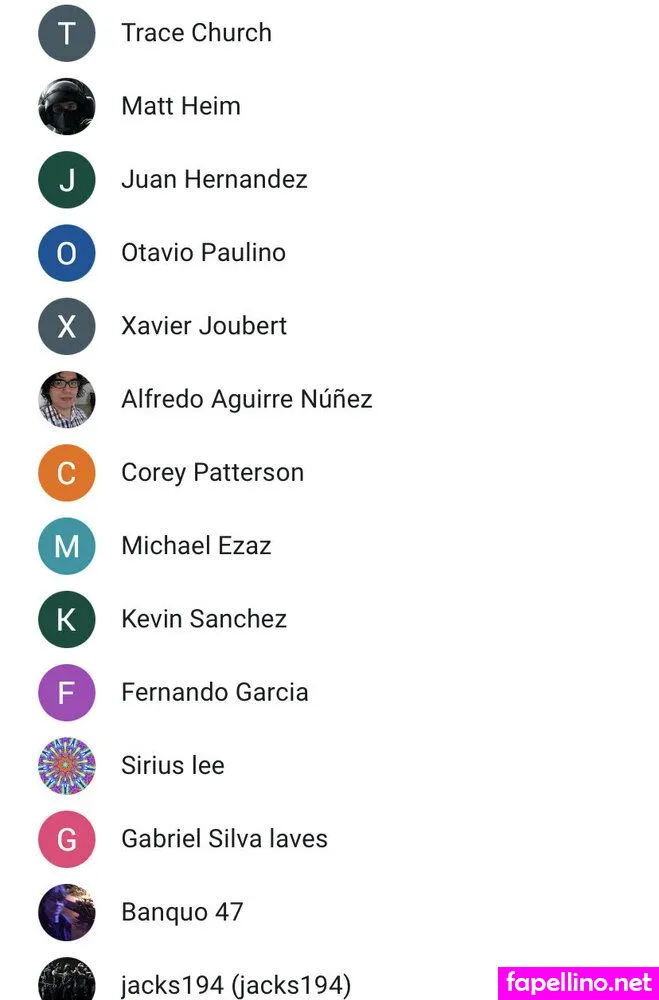The height and width of the screenshot is (1000, 659).
Task: Tap on Otavio Paulino
Action: (x=203, y=253)
